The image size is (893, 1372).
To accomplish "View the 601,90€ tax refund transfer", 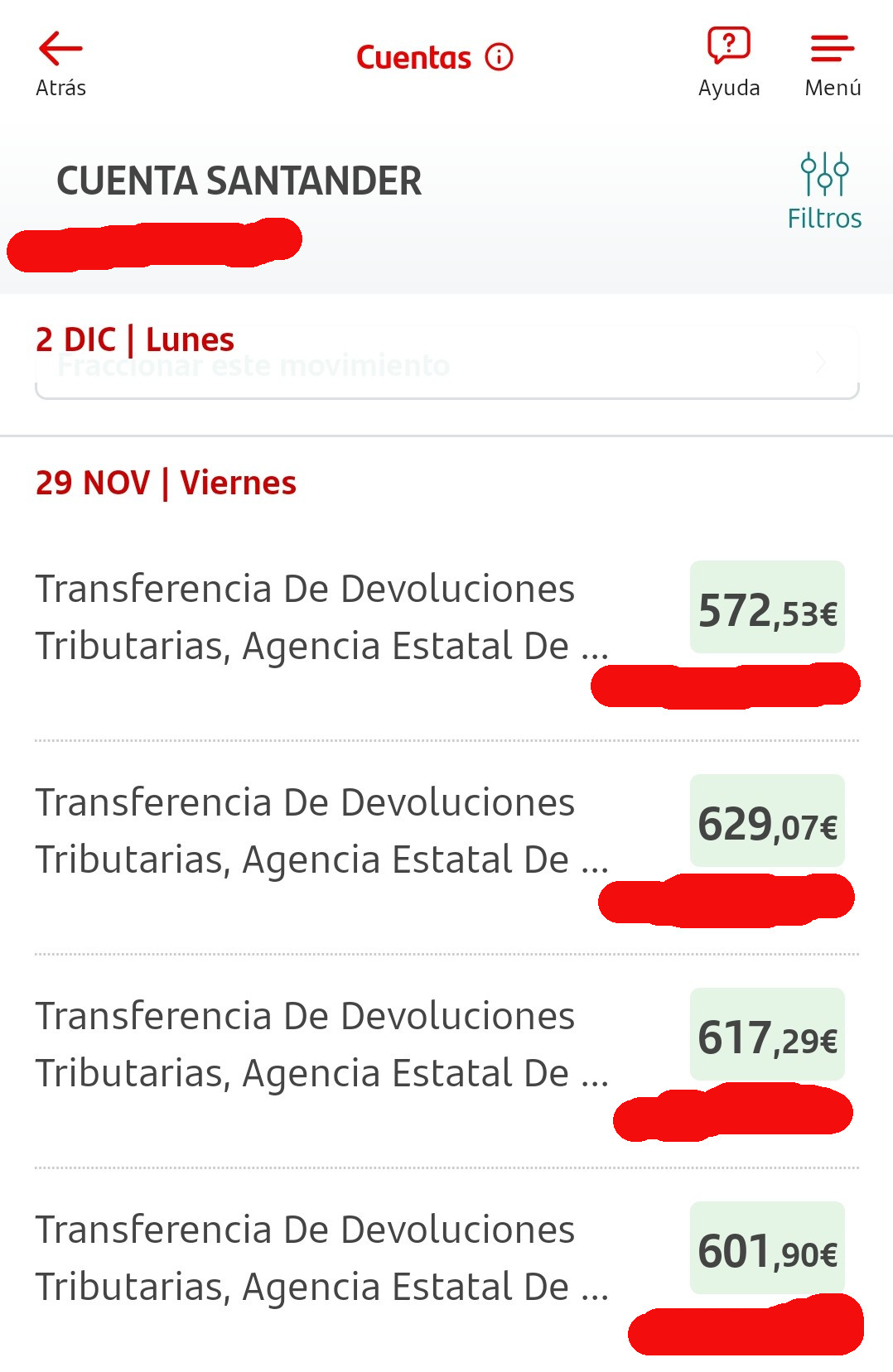I will 321,1259.
